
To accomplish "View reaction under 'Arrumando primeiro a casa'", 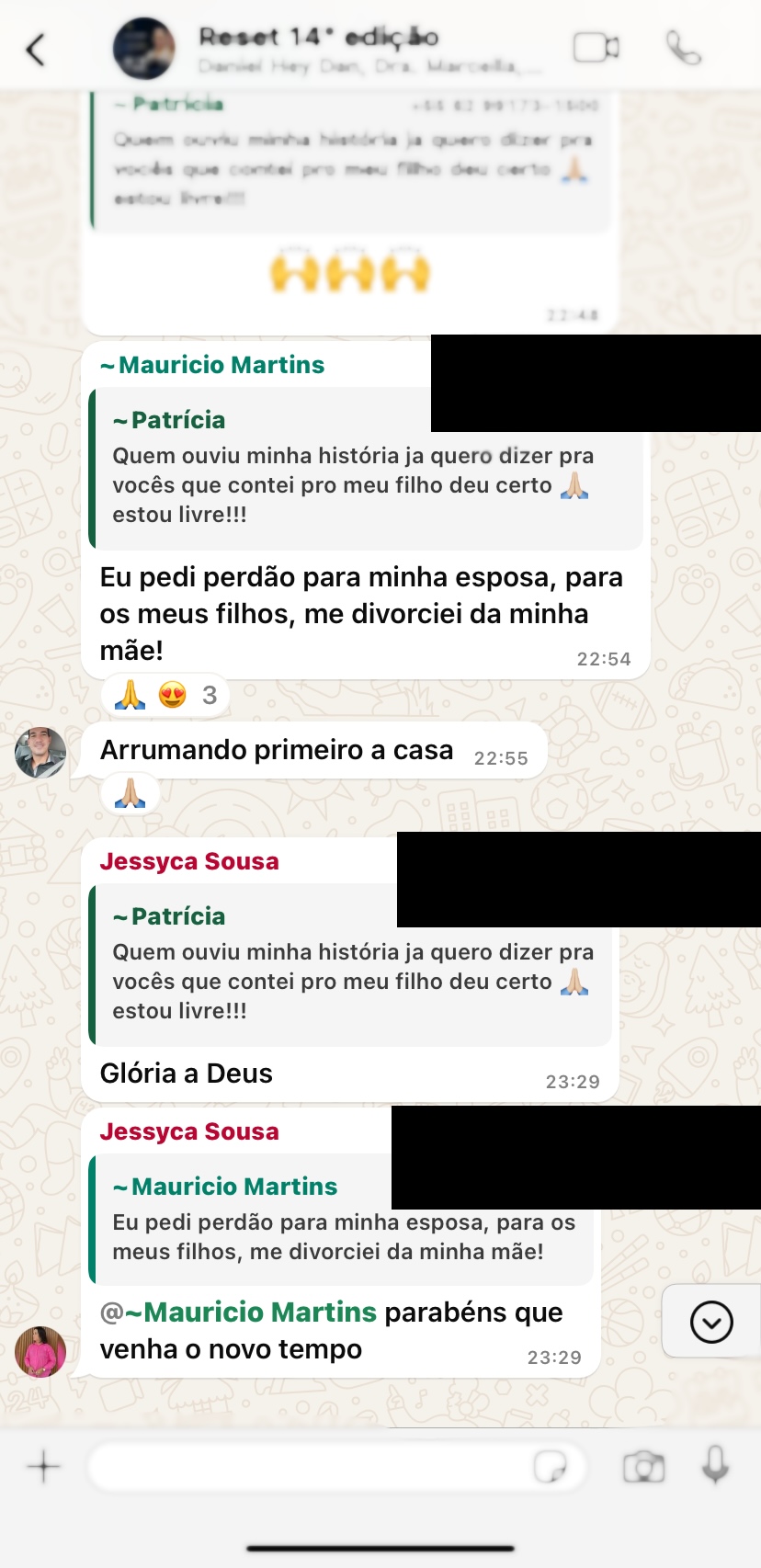I will pos(131,793).
